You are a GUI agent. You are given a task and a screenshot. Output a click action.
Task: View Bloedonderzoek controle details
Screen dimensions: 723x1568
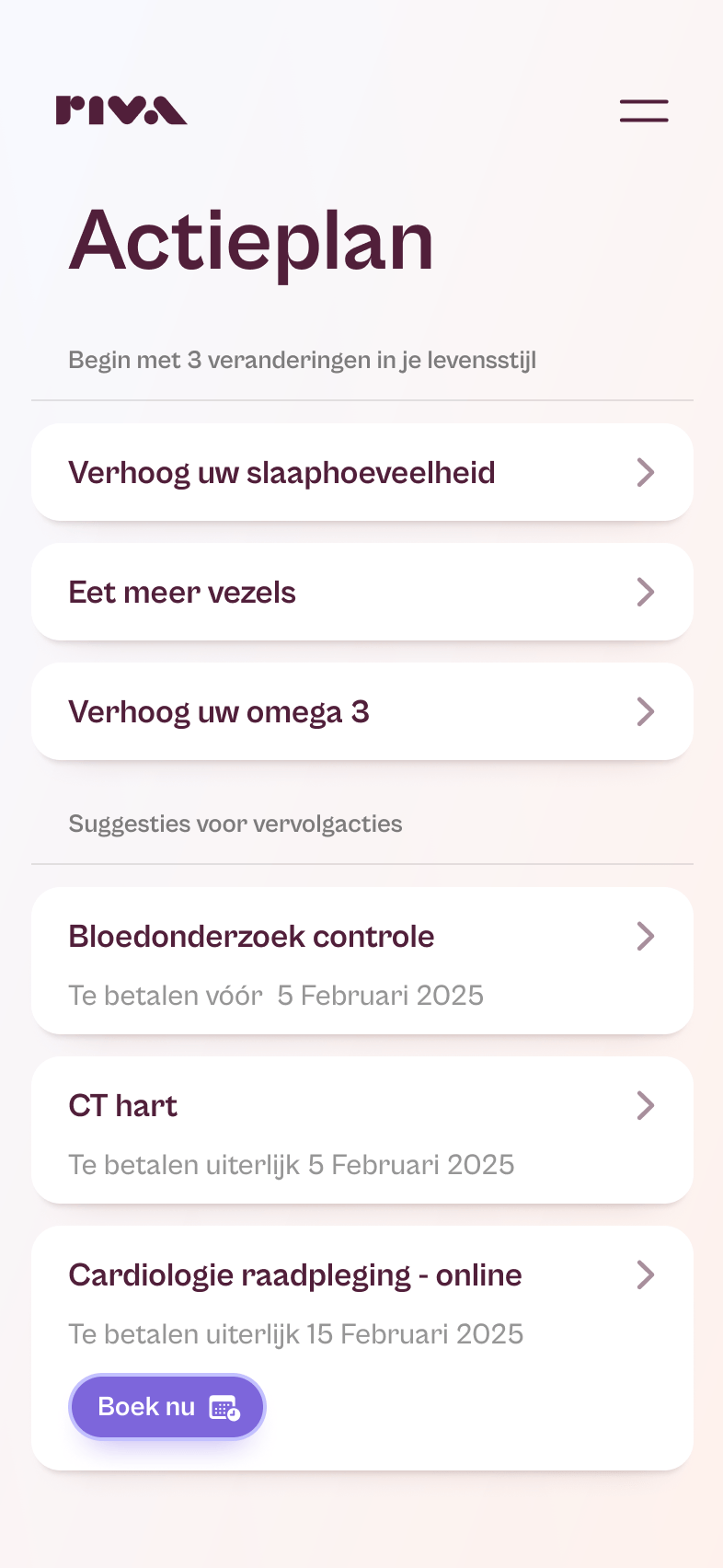point(361,960)
